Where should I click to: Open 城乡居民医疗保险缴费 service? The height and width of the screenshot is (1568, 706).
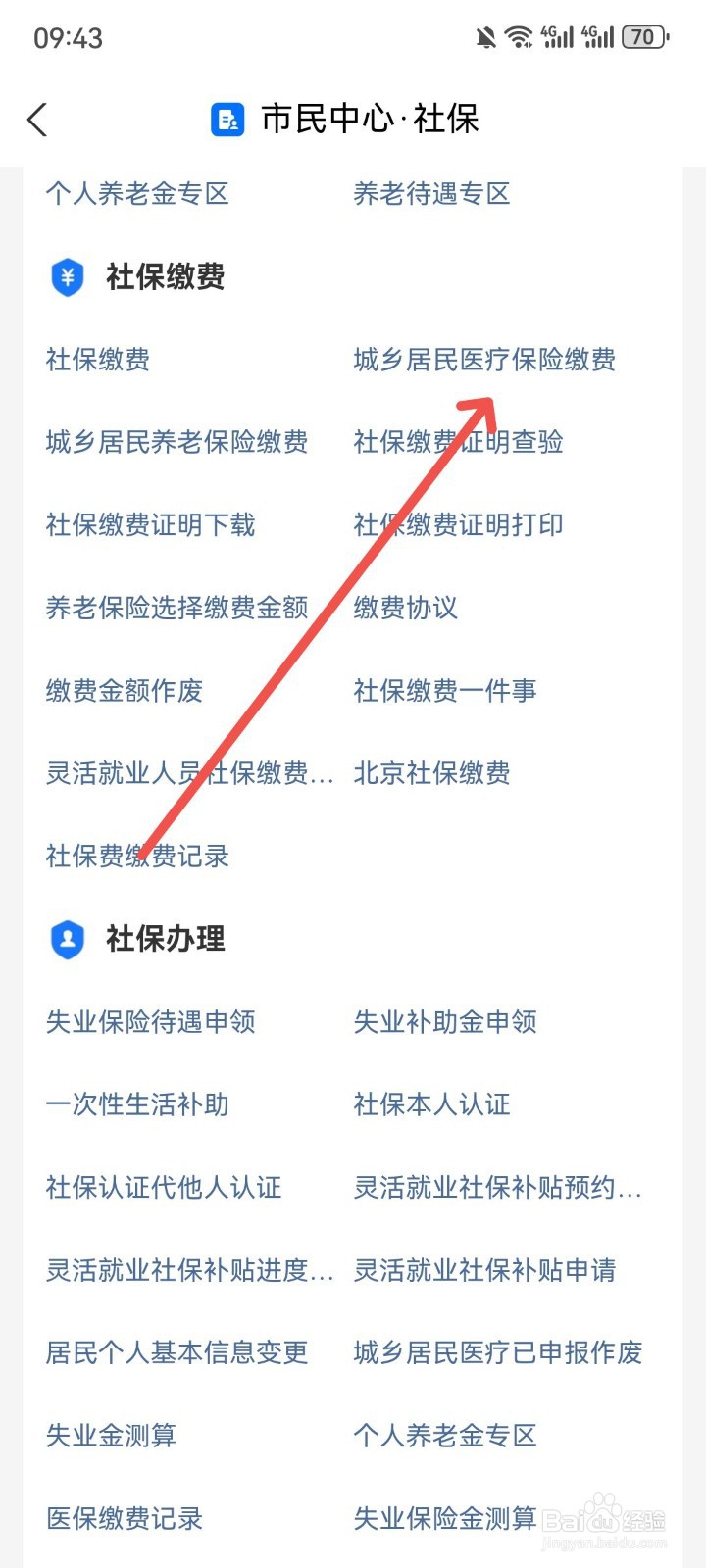pyautogui.click(x=486, y=361)
